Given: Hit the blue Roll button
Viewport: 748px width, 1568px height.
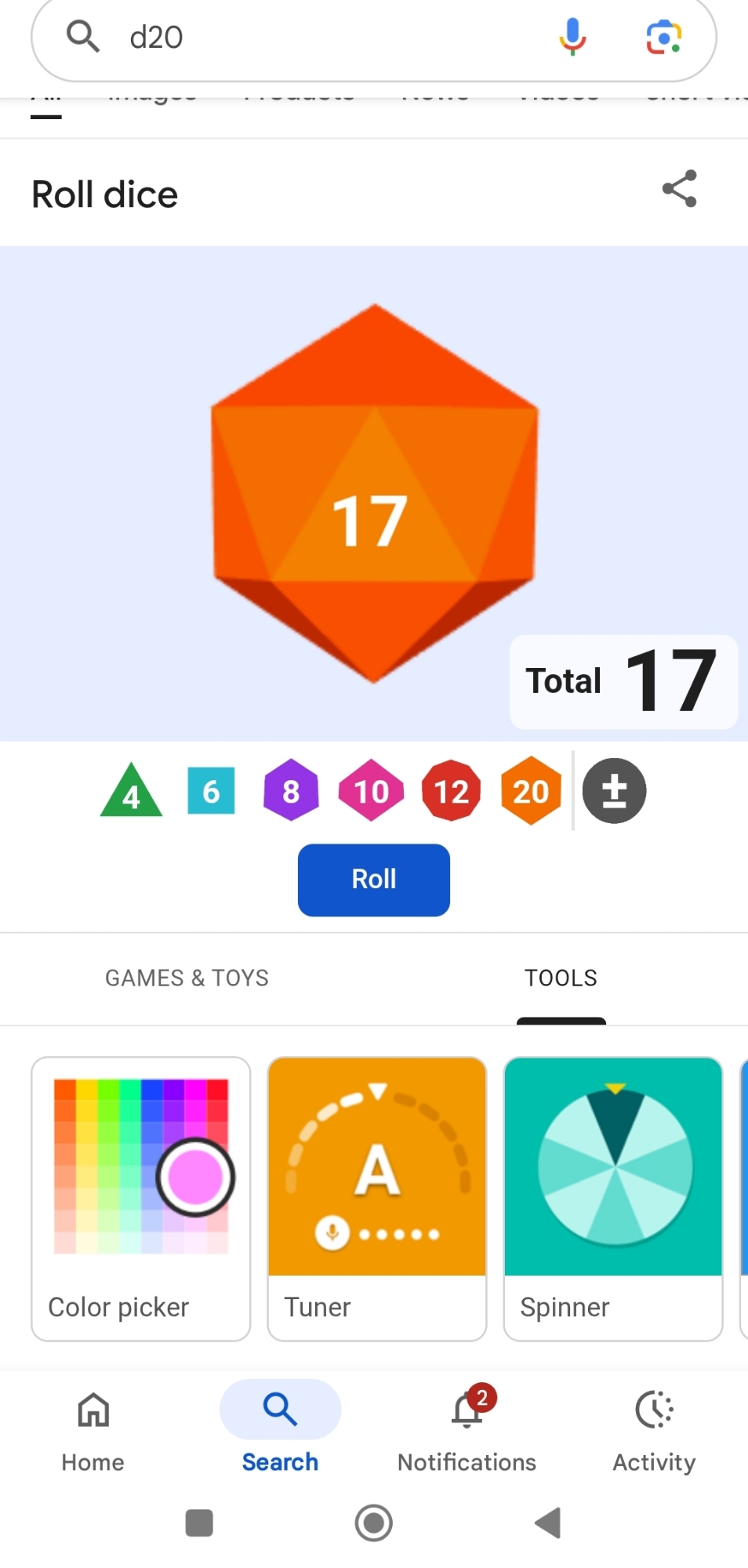Looking at the screenshot, I should [374, 880].
